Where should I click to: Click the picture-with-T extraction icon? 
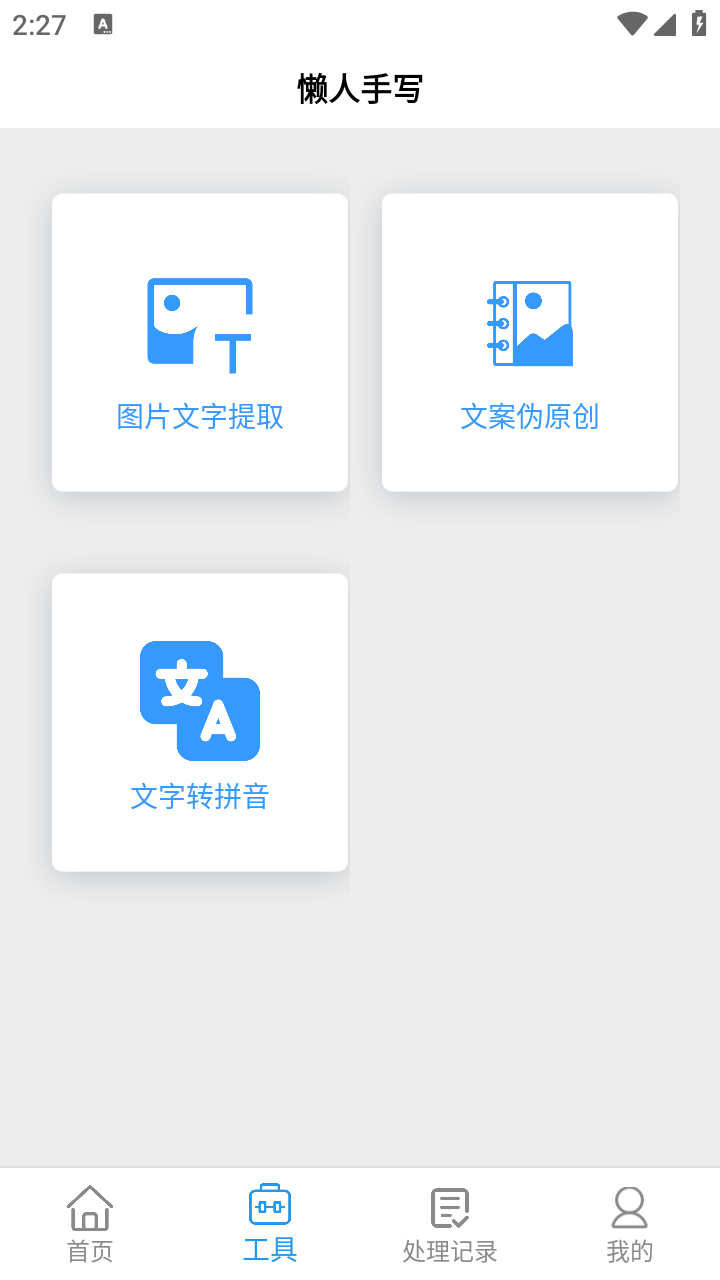(200, 322)
